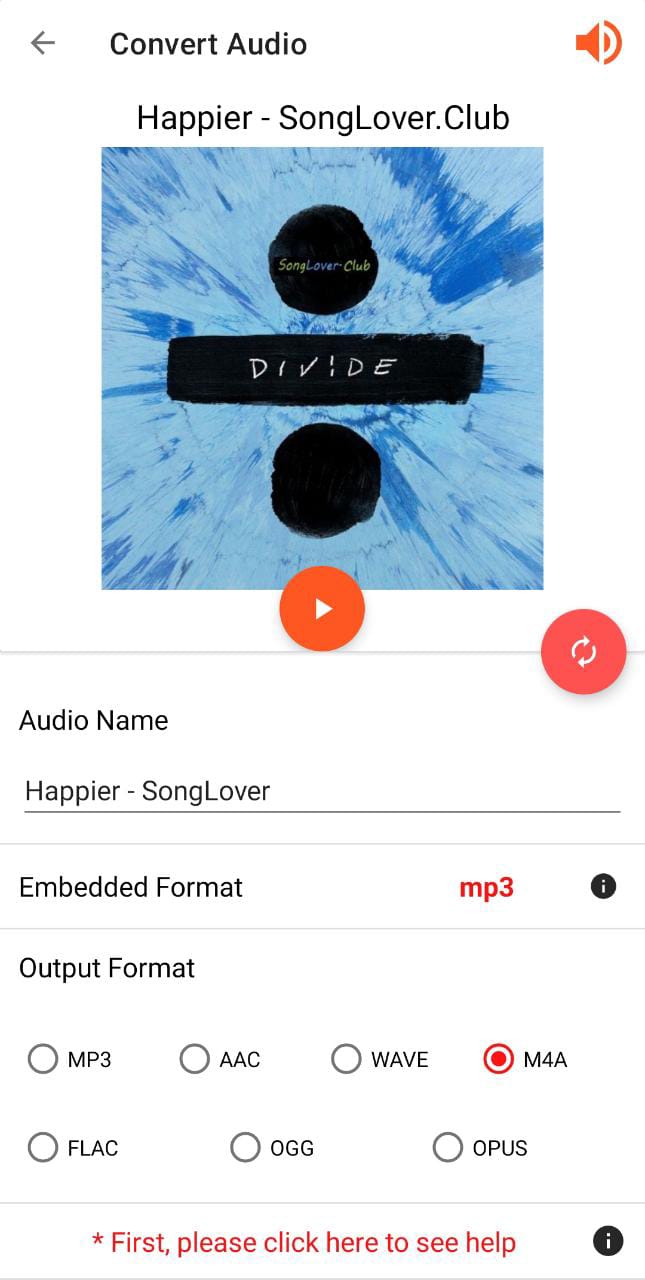Viewport: 645px width, 1280px height.
Task: Open the click here to see help link
Action: [304, 1242]
